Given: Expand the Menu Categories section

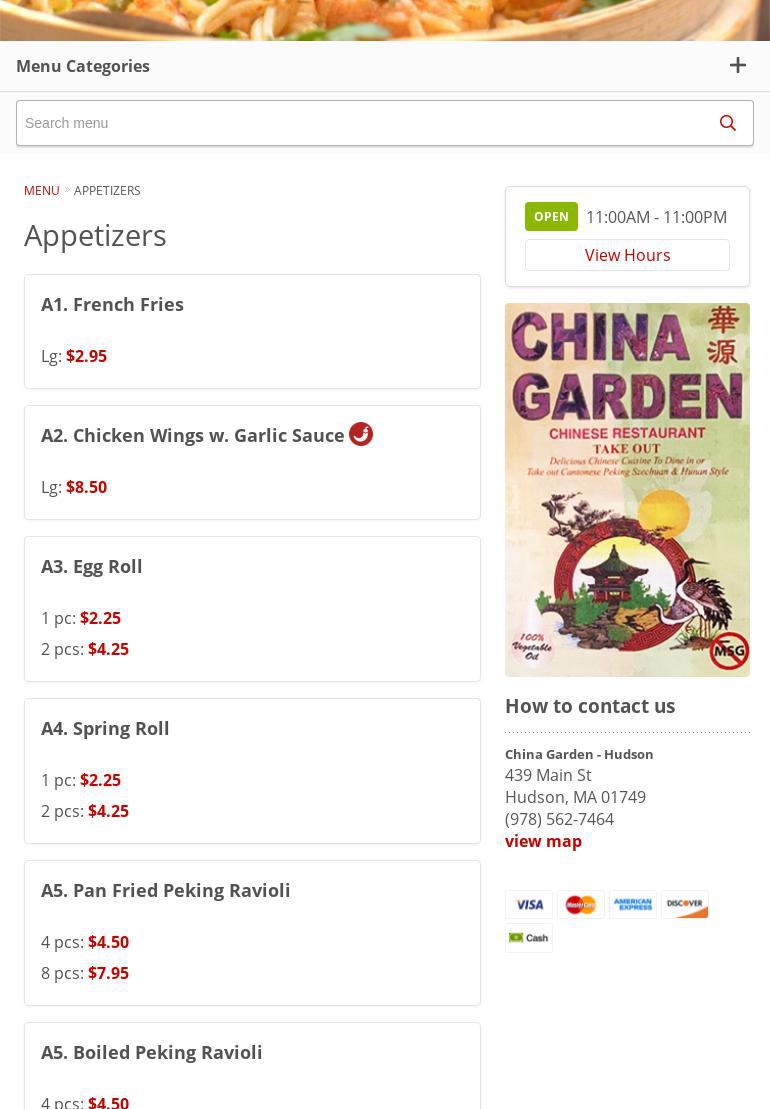Looking at the screenshot, I should pyautogui.click(x=737, y=66).
